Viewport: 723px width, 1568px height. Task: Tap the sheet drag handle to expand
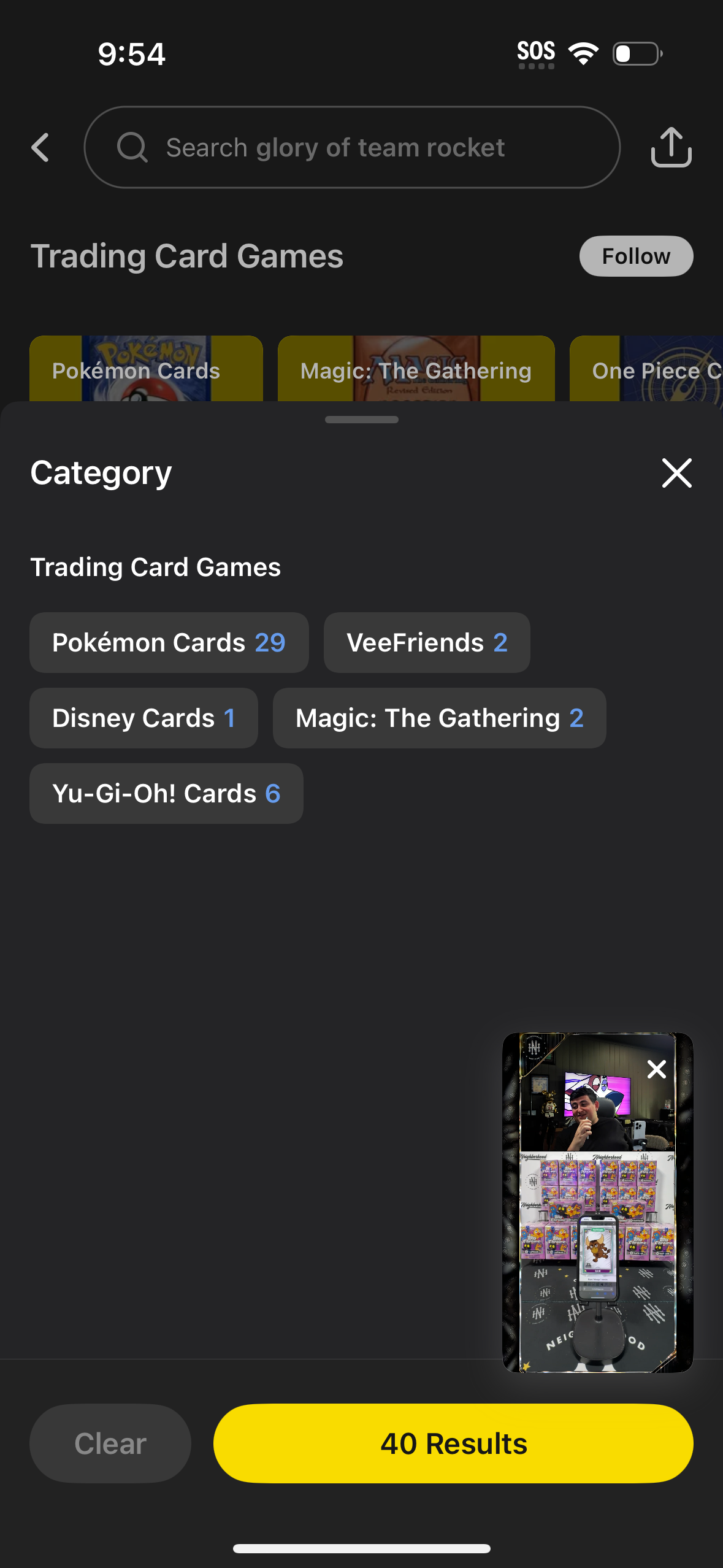[x=361, y=419]
